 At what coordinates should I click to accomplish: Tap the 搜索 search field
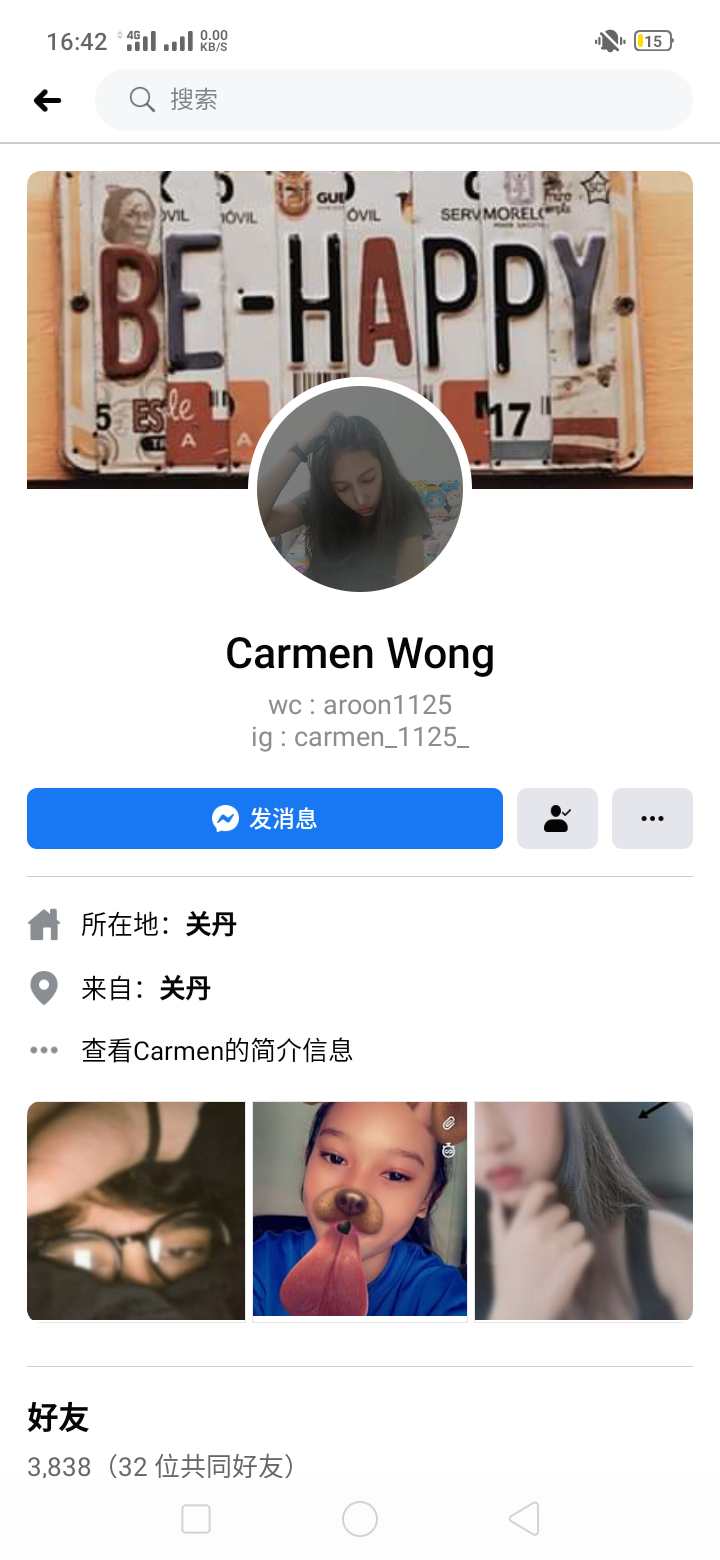(x=394, y=100)
